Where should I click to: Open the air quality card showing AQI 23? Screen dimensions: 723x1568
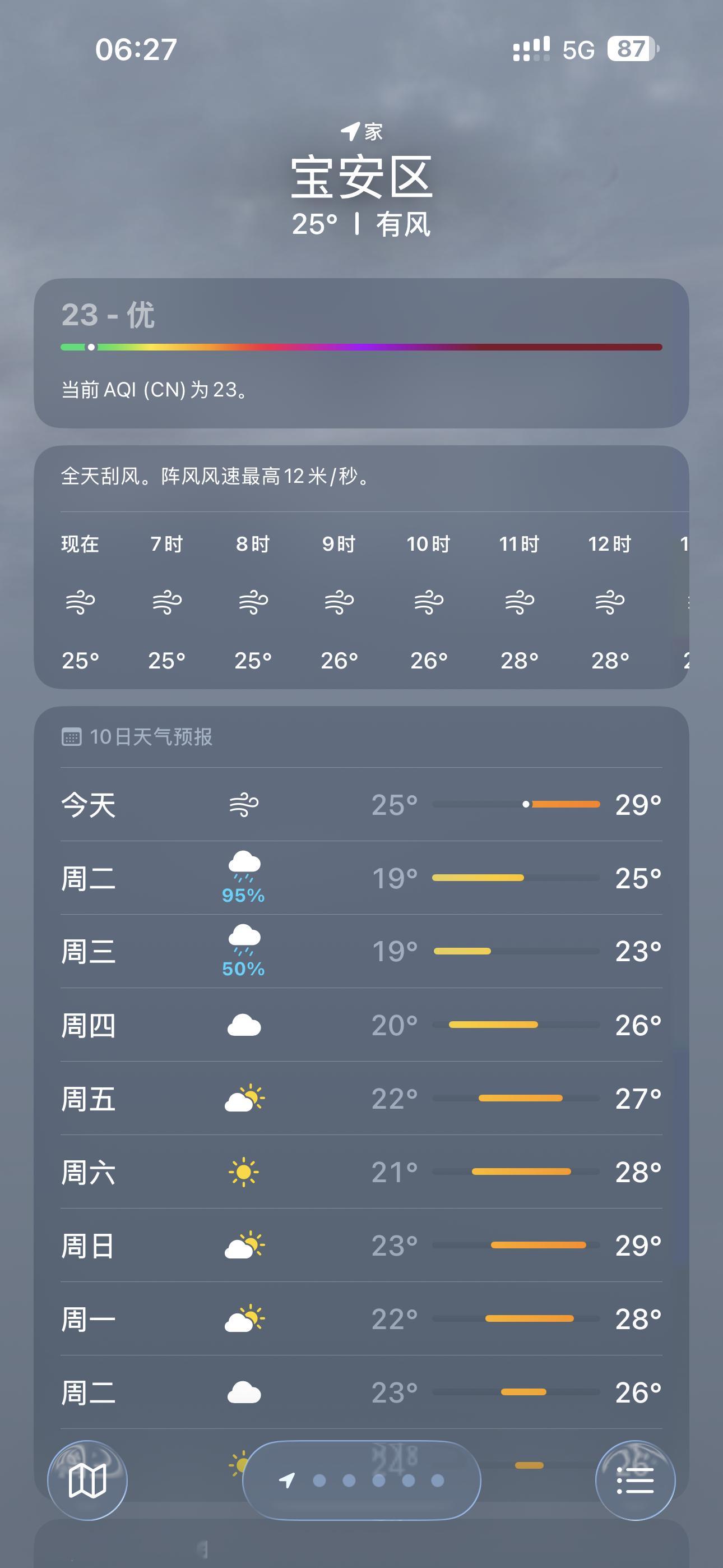361,353
